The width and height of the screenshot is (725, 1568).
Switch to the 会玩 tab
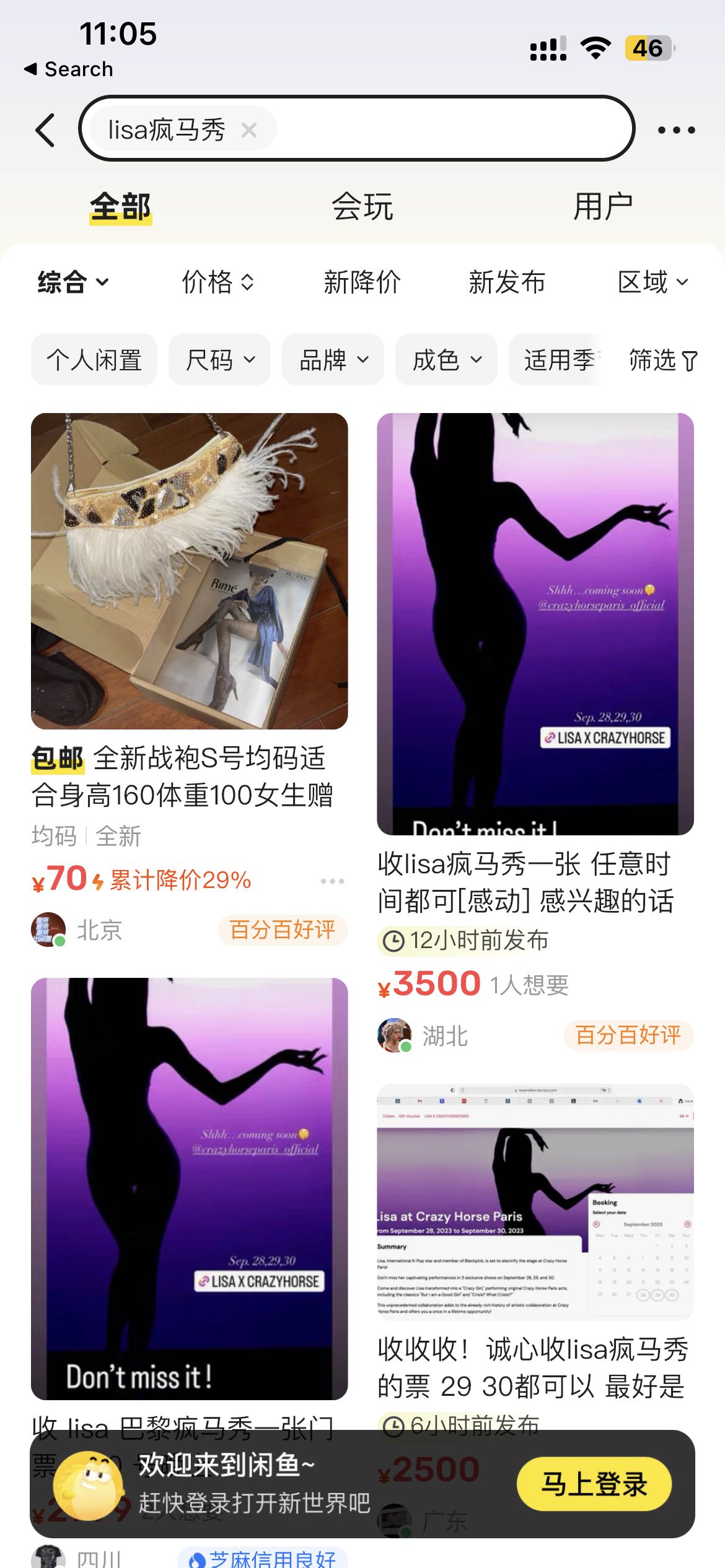pos(362,207)
